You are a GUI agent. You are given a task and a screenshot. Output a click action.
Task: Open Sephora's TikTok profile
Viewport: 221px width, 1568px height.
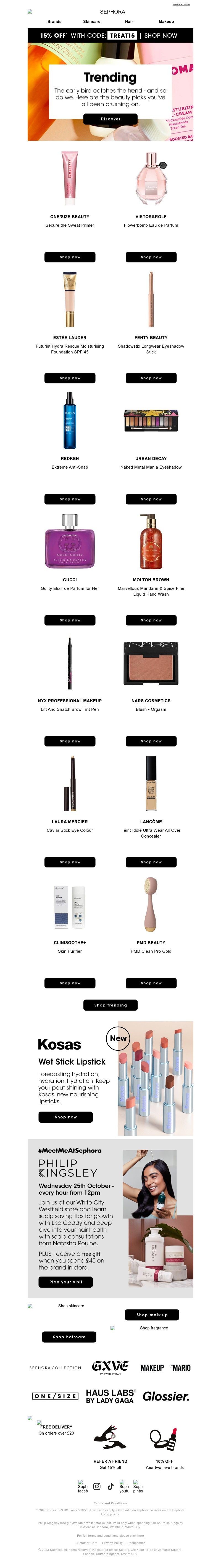point(110,1486)
